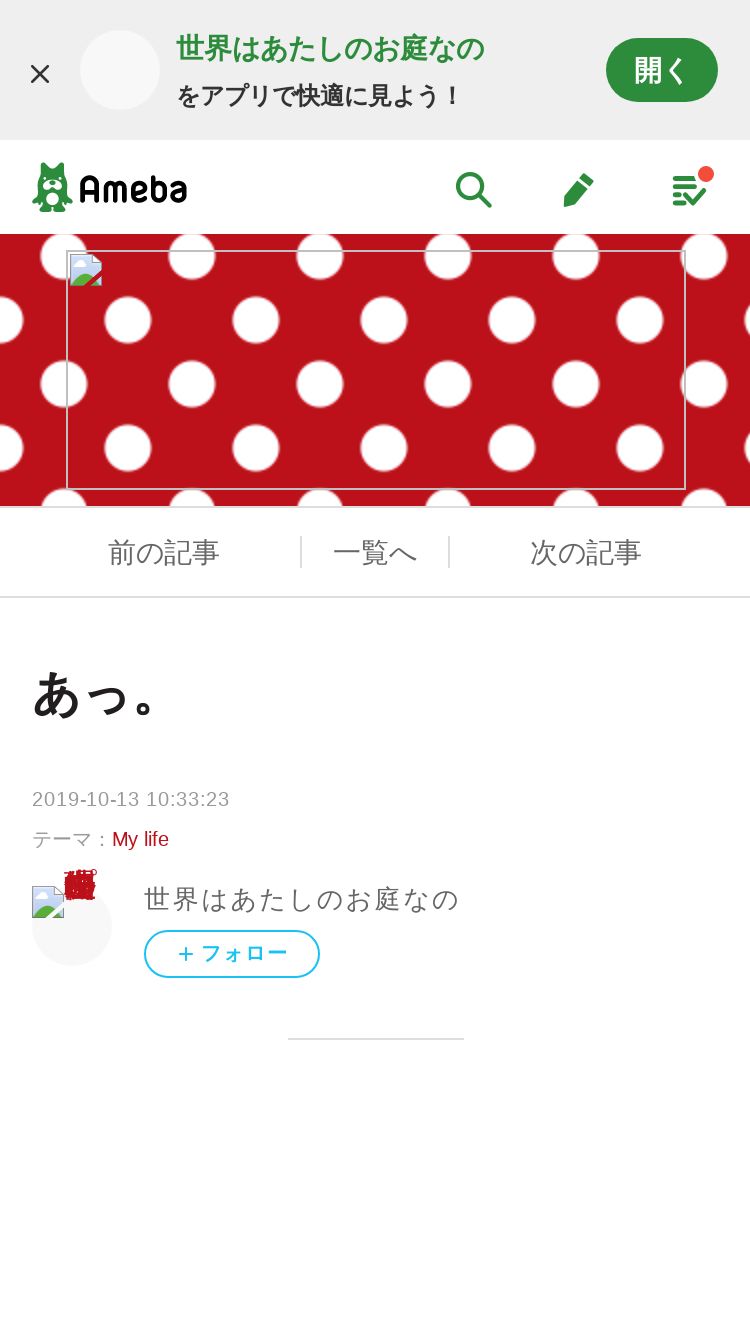Tap the pencil write-post icon
The image size is (750, 1334).
pos(578,189)
